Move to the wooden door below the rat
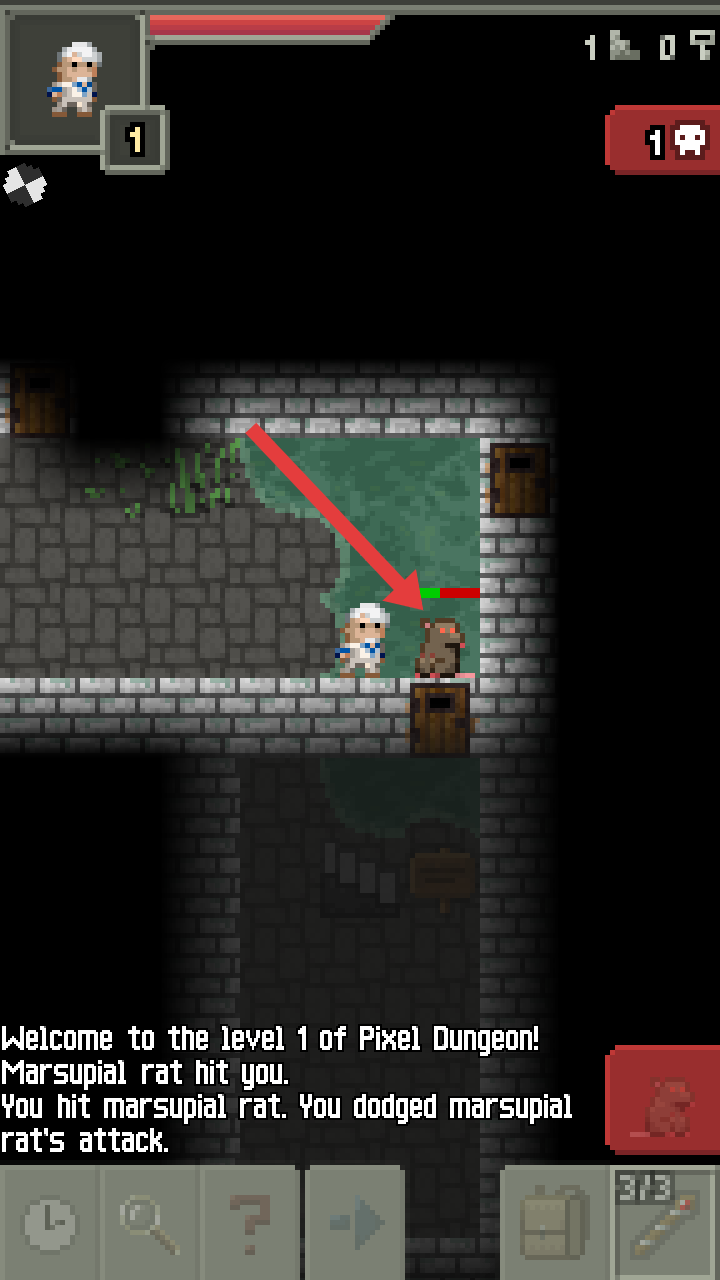 [x=440, y=718]
